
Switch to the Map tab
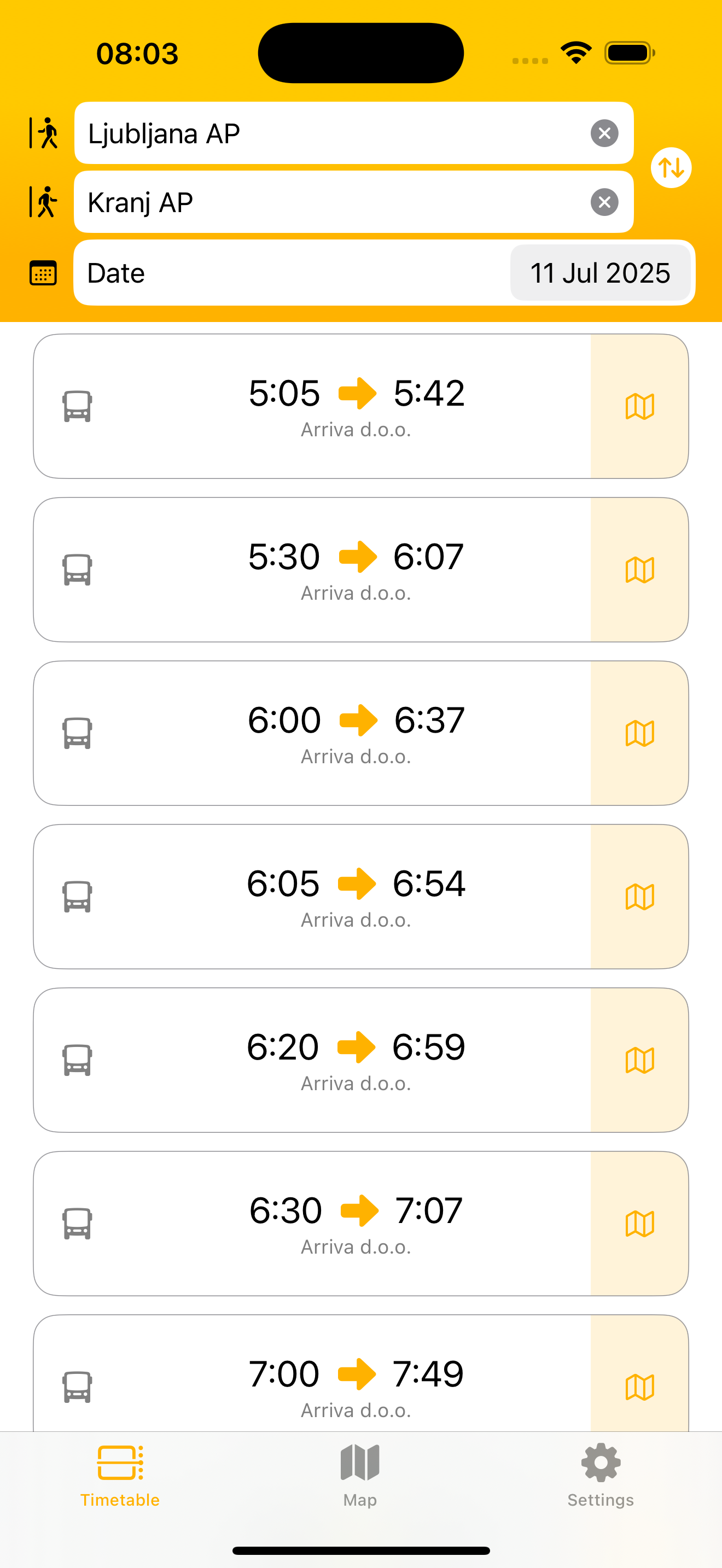pos(360,1476)
